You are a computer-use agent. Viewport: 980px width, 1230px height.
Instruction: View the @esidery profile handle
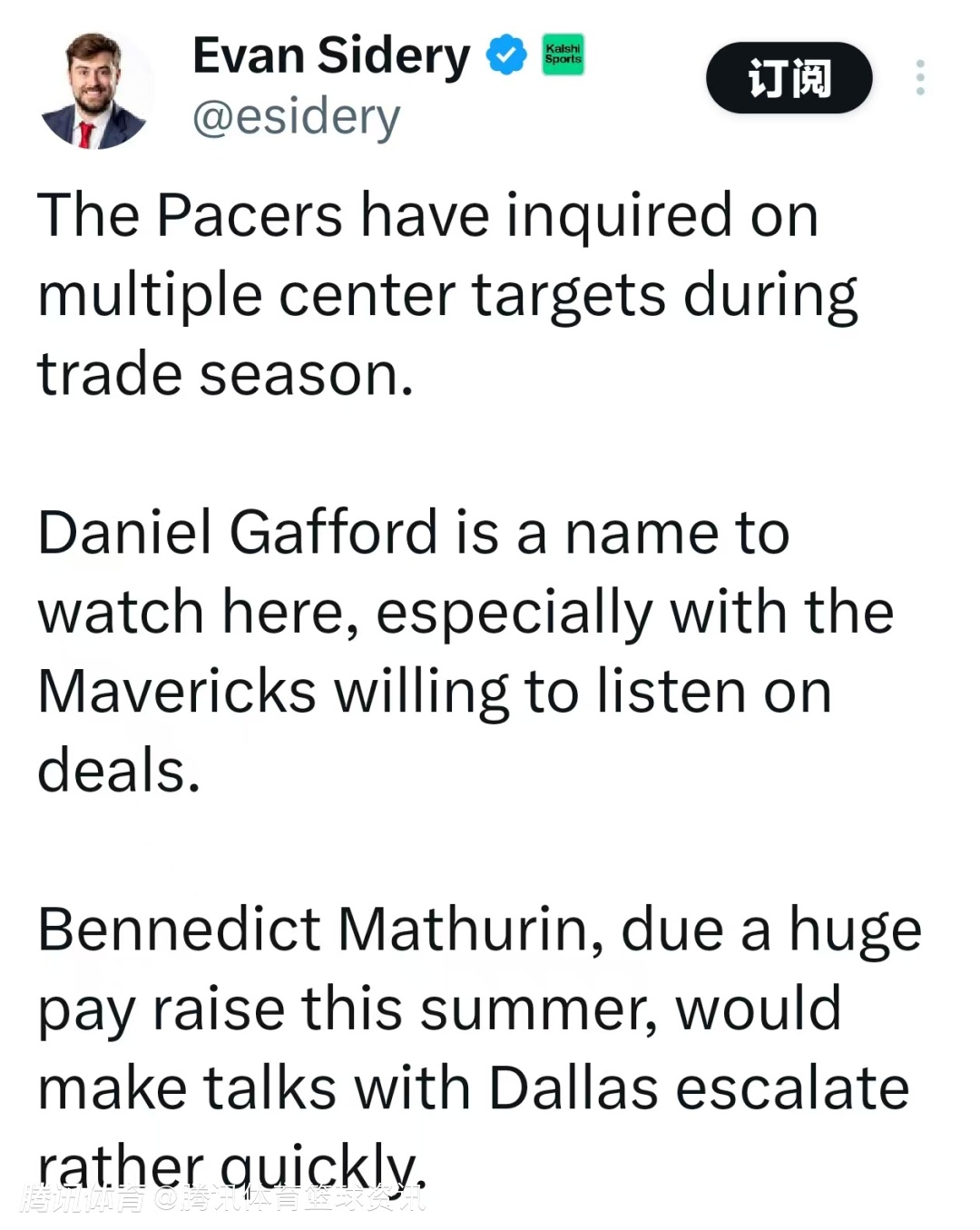(296, 118)
